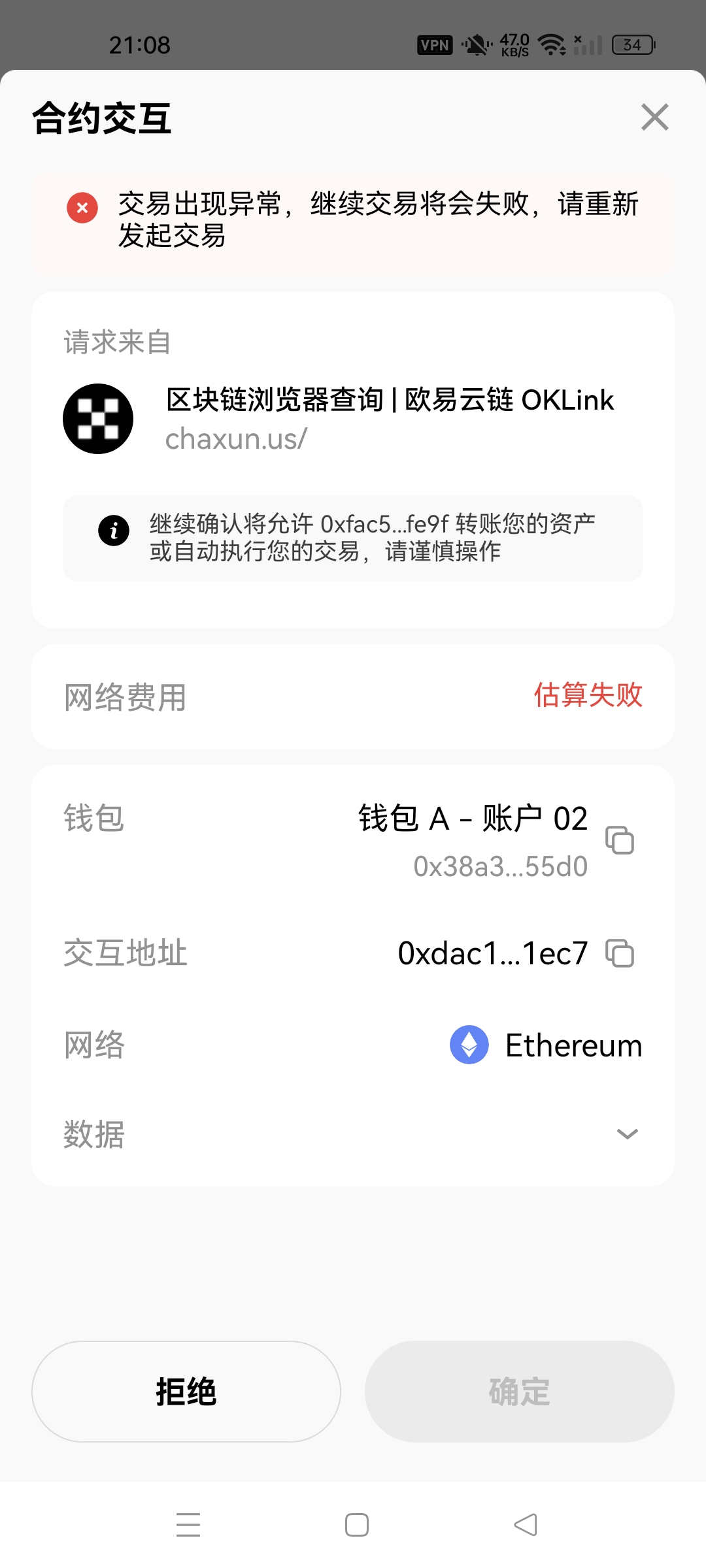Expand the 数据 section
This screenshot has width=706, height=1568.
627,1134
